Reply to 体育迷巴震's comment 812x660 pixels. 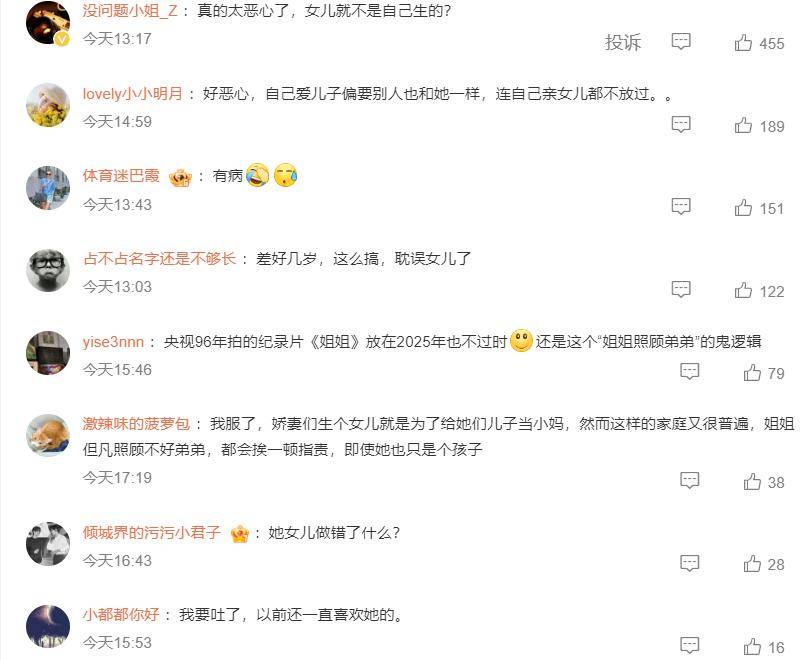[681, 207]
